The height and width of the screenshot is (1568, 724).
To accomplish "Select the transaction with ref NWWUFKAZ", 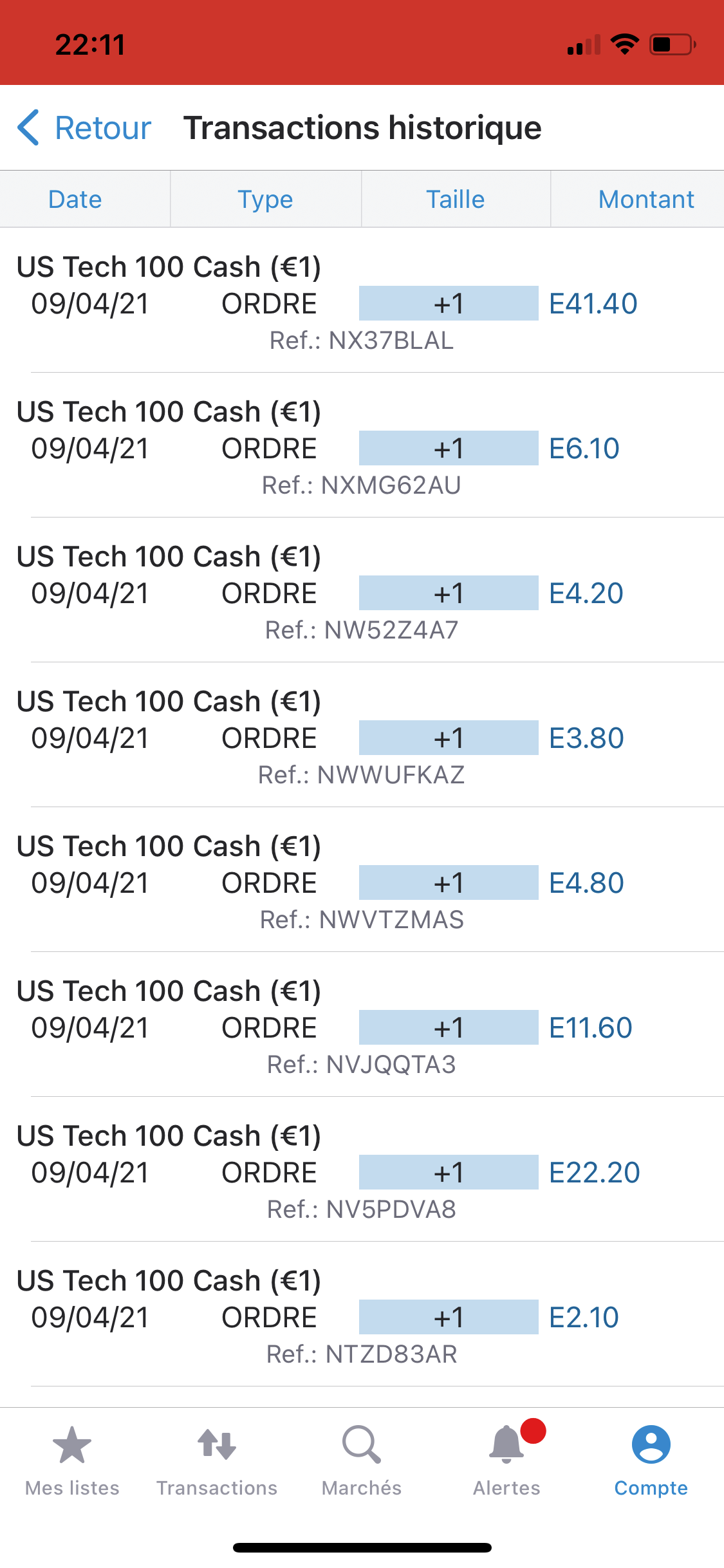I will click(x=362, y=738).
